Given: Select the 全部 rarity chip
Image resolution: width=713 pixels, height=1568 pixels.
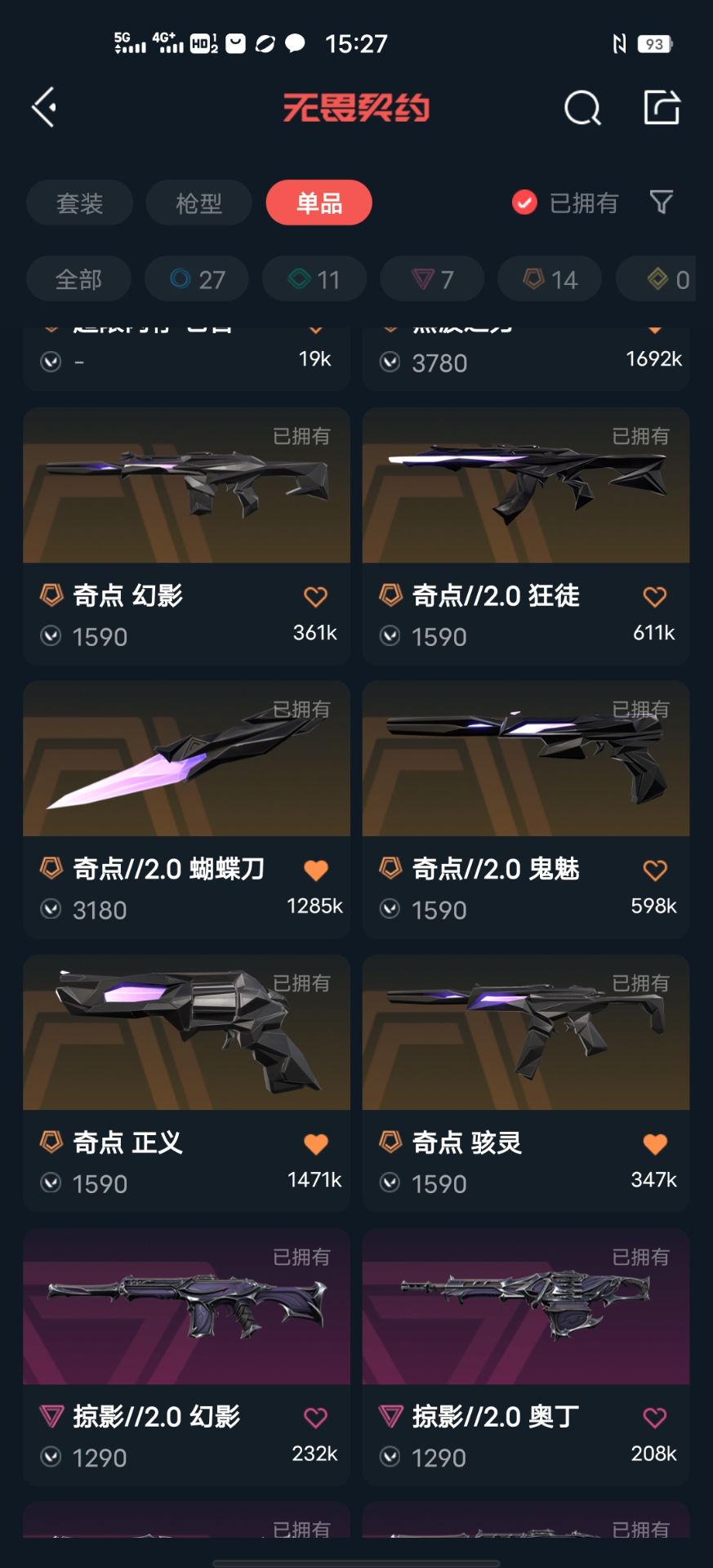Looking at the screenshot, I should pyautogui.click(x=78, y=279).
